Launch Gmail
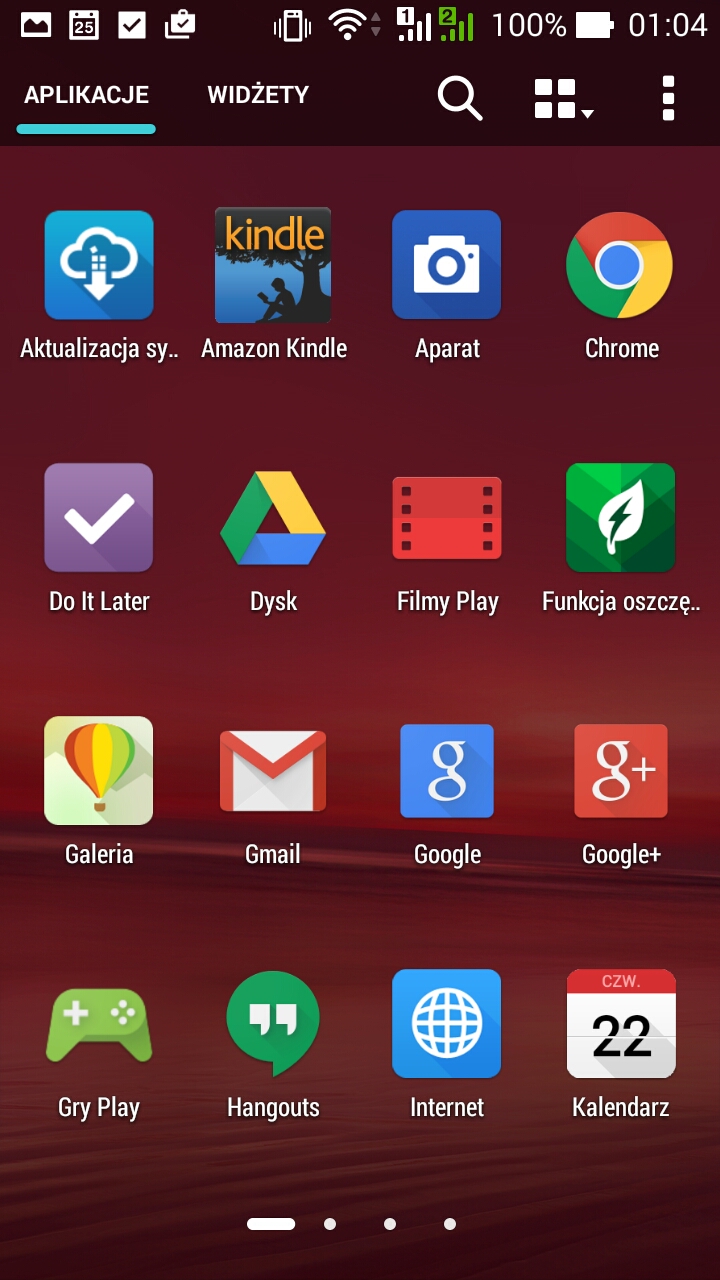The width and height of the screenshot is (720, 1280). point(273,771)
